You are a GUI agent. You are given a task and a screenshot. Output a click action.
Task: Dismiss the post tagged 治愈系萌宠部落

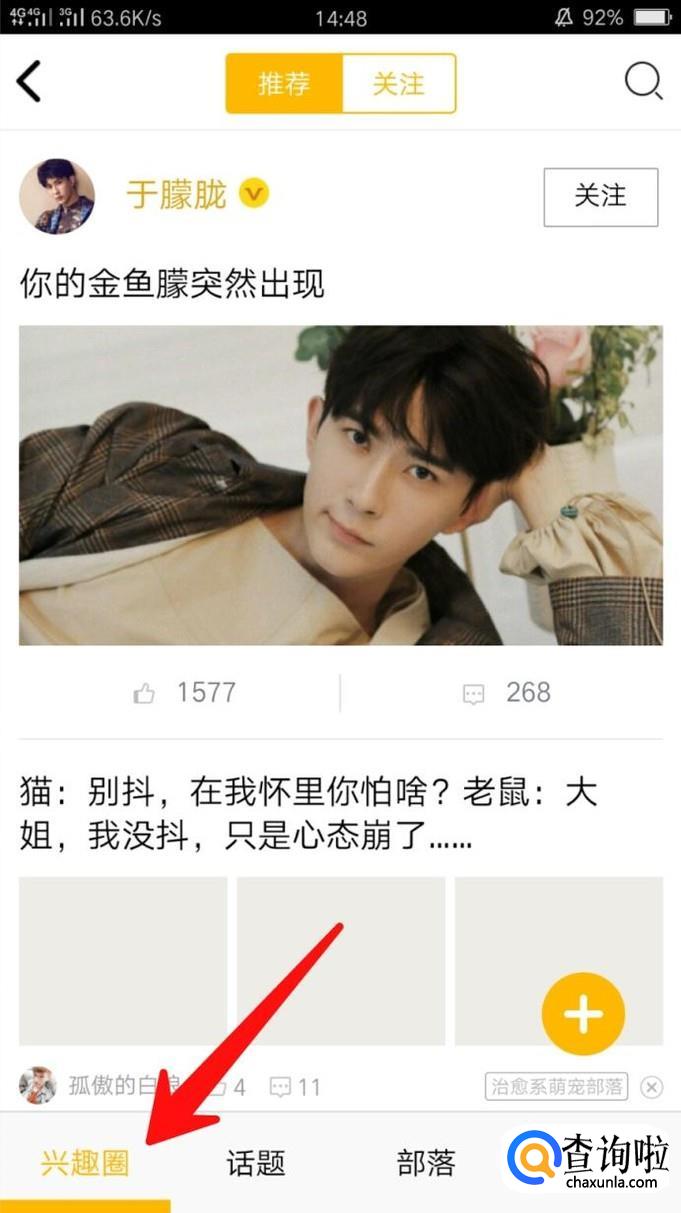point(651,1087)
